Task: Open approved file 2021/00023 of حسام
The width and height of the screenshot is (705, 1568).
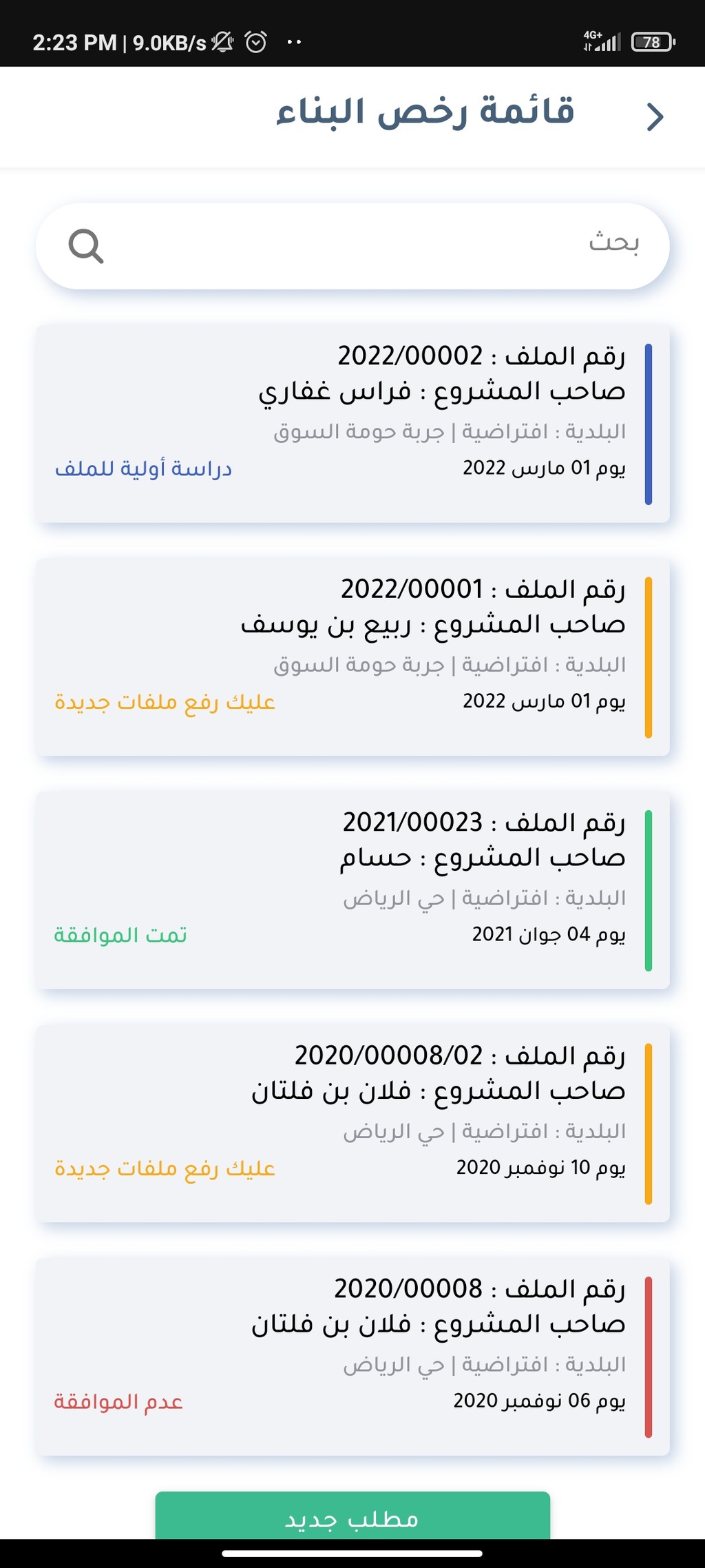Action: click(x=352, y=890)
